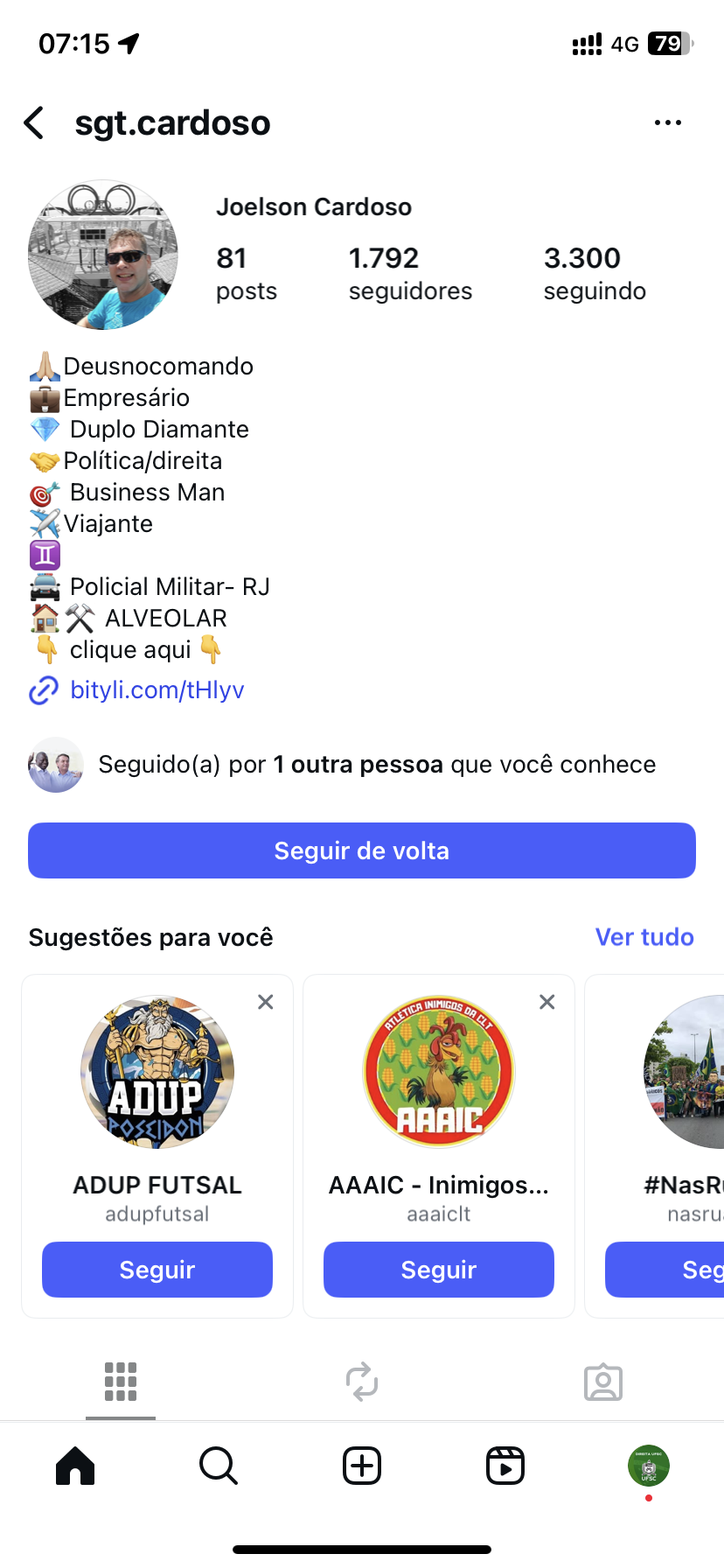The width and height of the screenshot is (724, 1568).
Task: View Joelson Cardoso's profile picture
Action: click(x=103, y=255)
